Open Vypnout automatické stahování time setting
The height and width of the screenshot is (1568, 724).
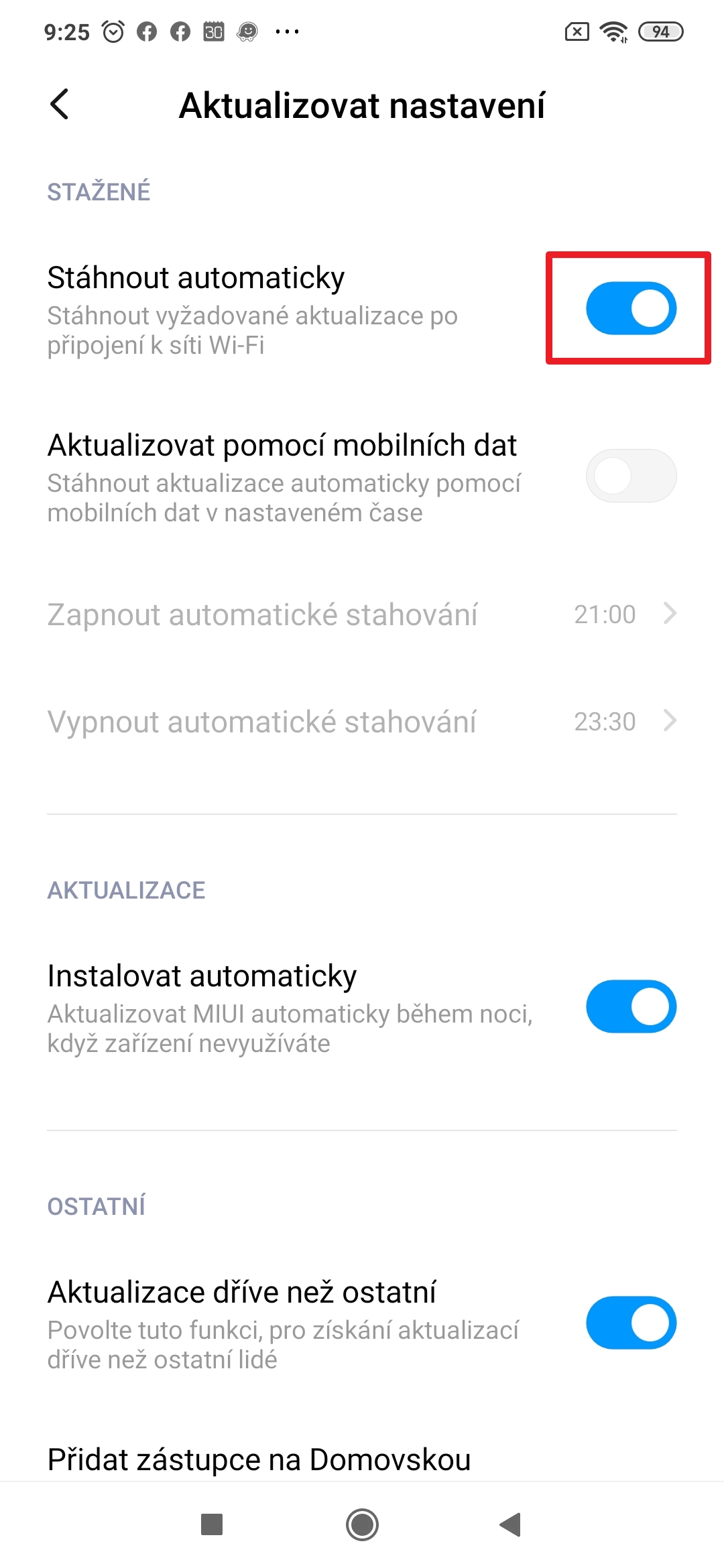coord(362,722)
